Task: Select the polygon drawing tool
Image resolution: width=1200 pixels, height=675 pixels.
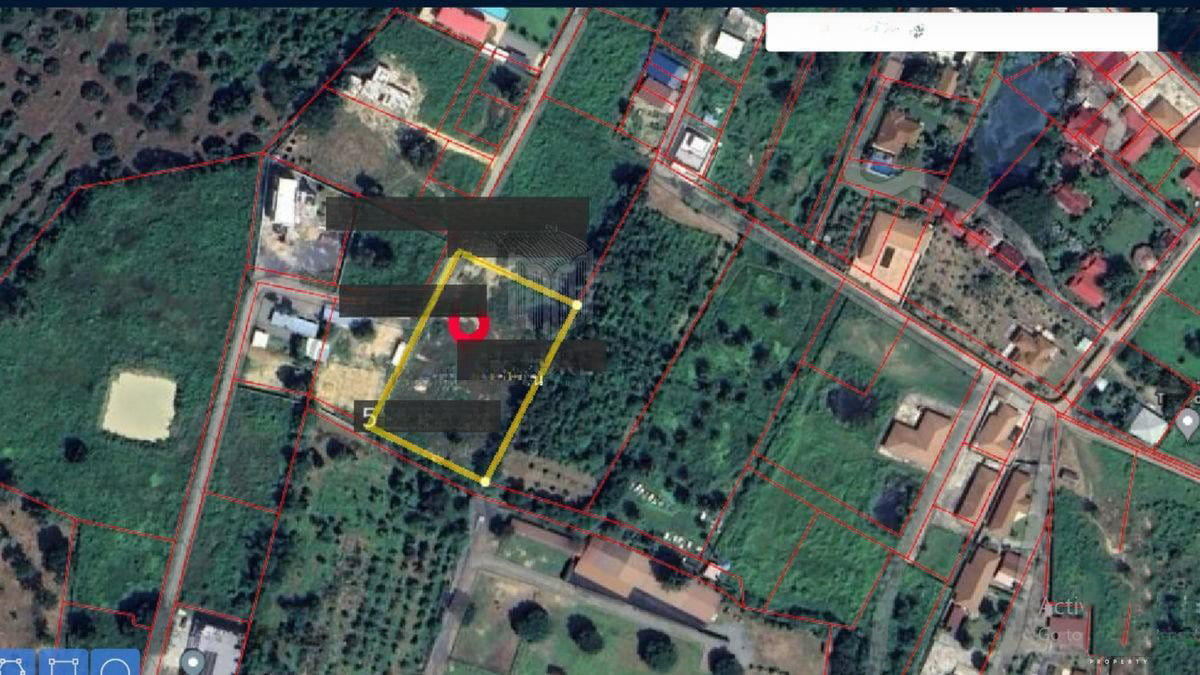Action: click(17, 664)
